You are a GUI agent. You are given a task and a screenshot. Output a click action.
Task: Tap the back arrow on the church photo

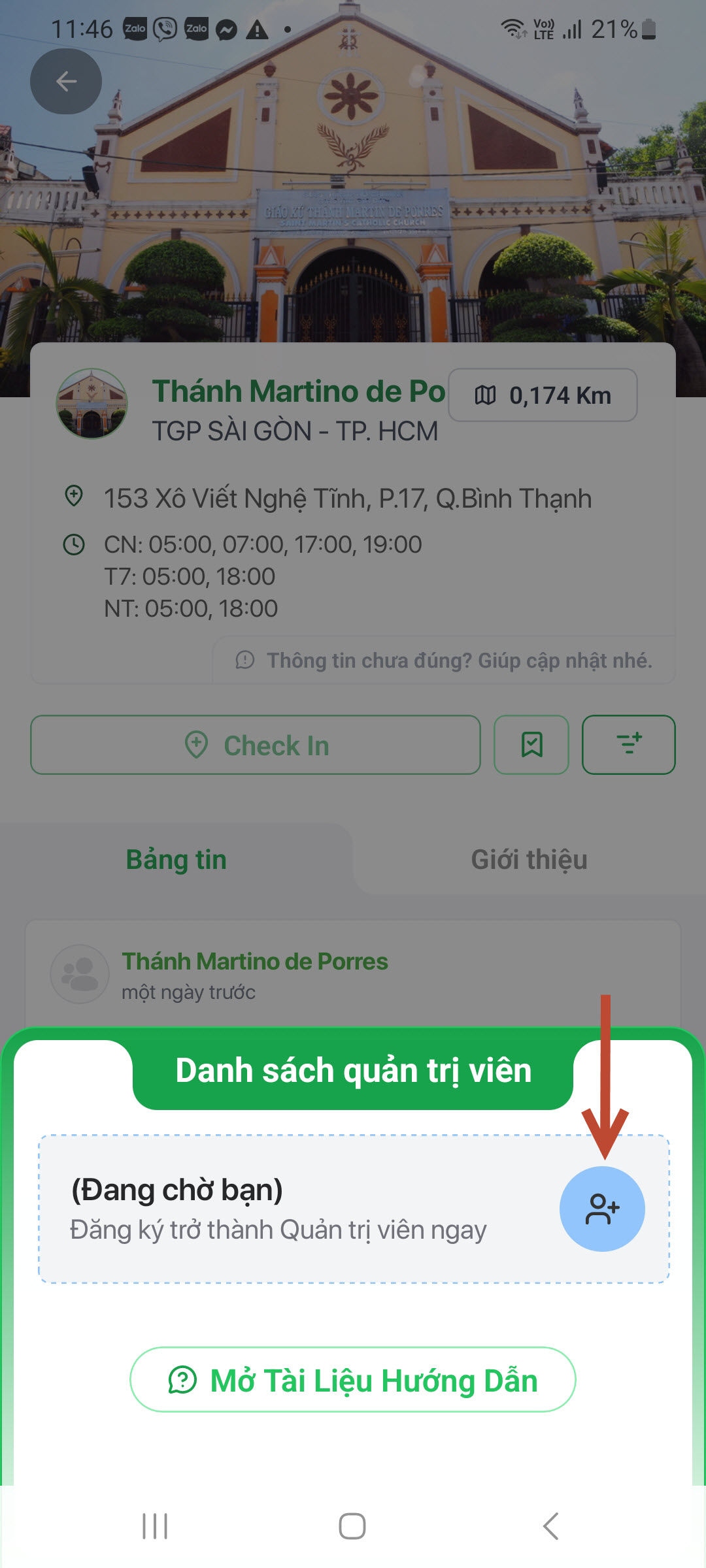pos(65,80)
